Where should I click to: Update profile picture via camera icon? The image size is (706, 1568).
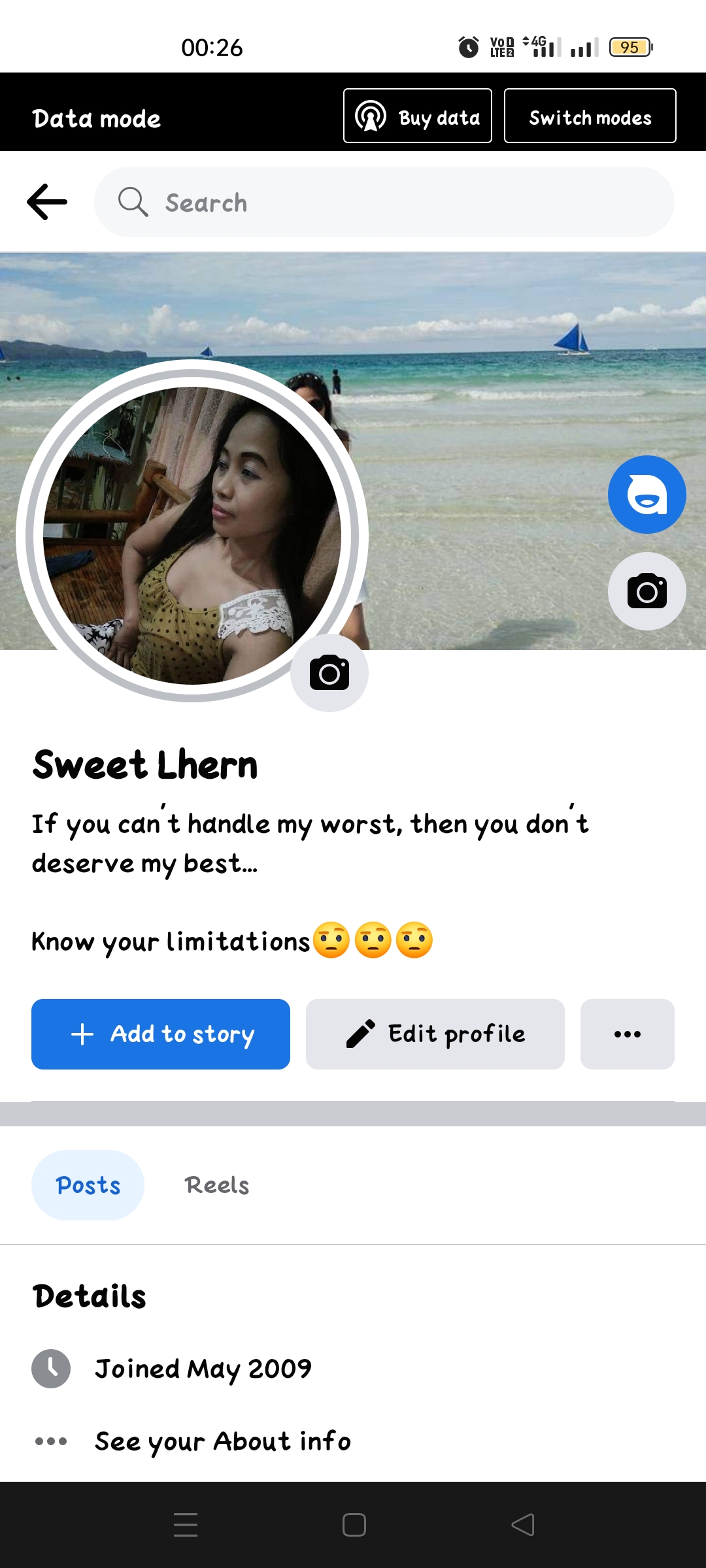[329, 673]
